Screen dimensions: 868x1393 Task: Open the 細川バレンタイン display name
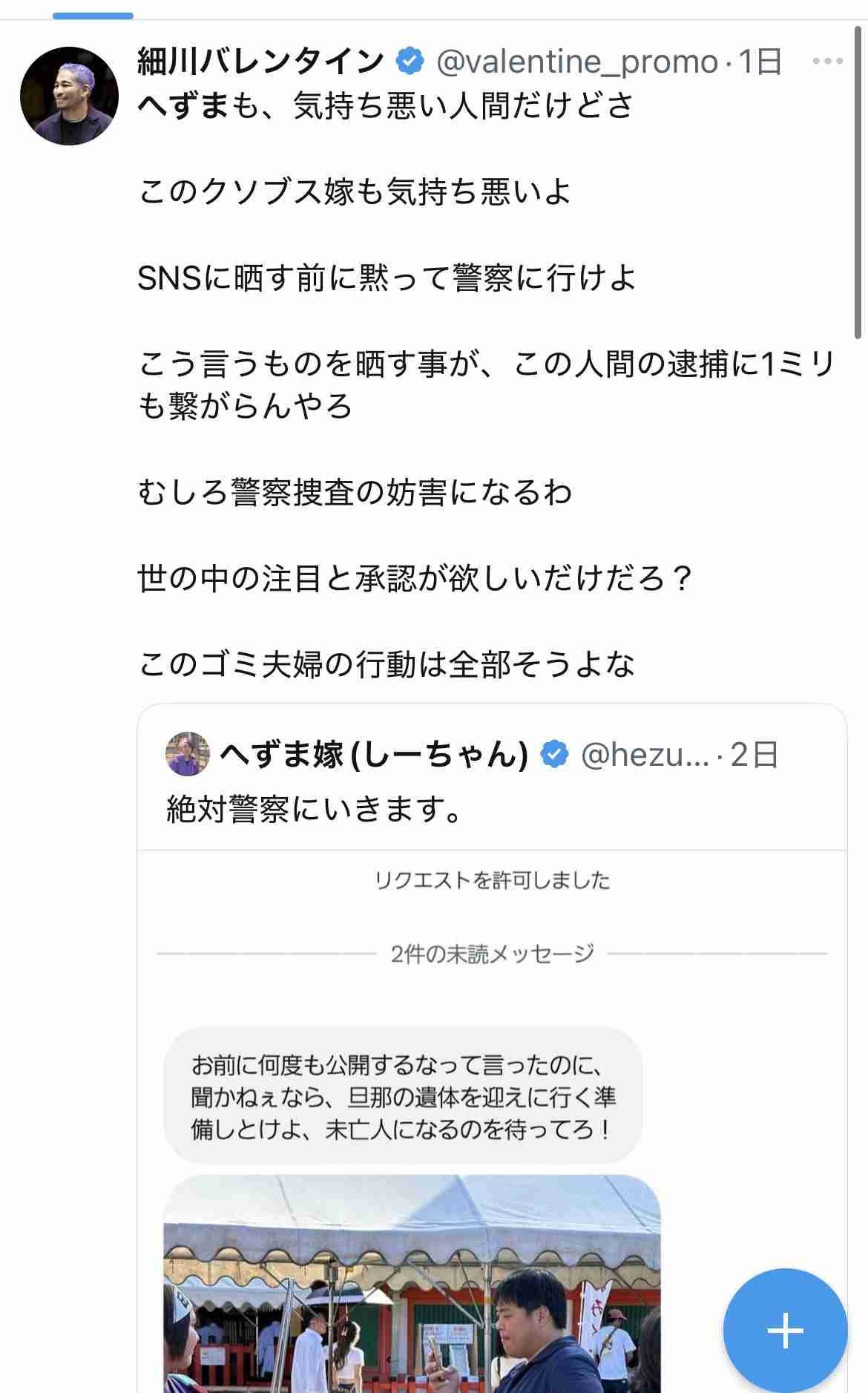click(260, 62)
